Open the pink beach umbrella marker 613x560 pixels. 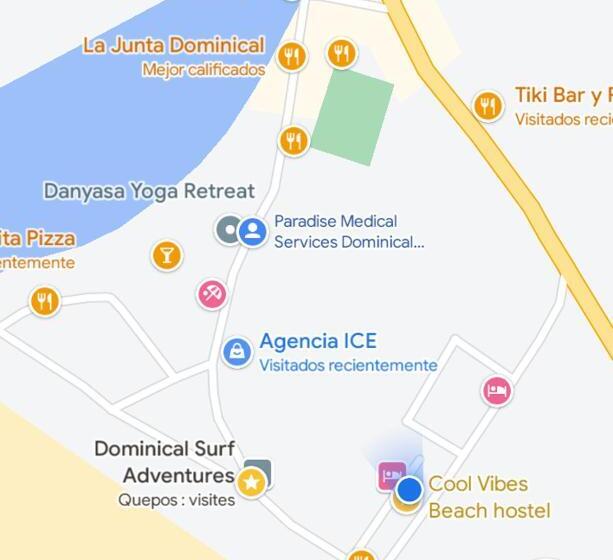tap(212, 294)
